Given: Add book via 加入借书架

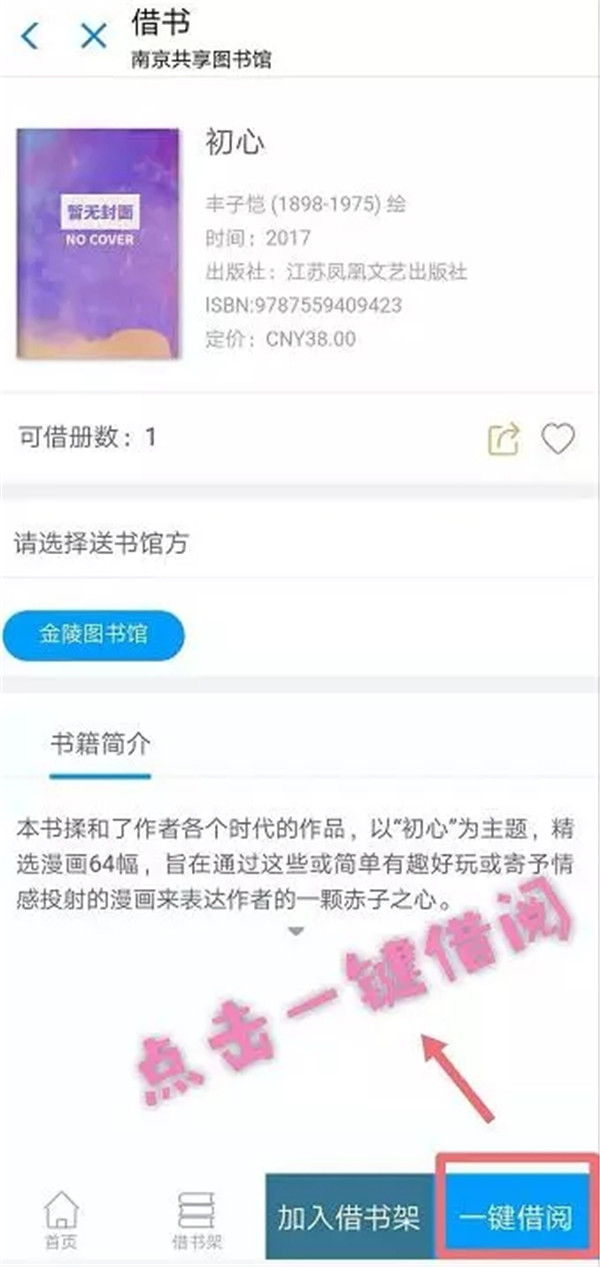Looking at the screenshot, I should pyautogui.click(x=350, y=1217).
